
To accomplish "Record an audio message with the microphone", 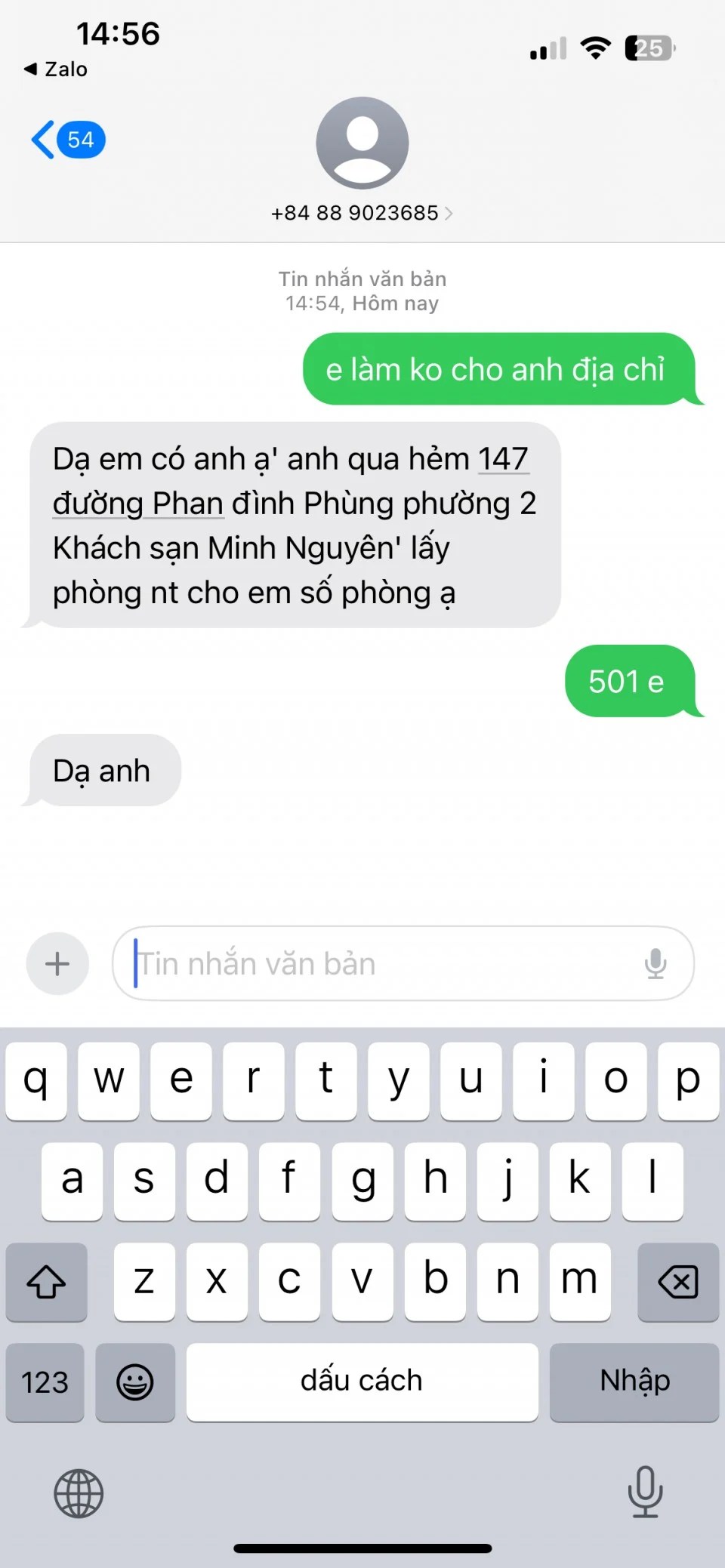I will (656, 963).
